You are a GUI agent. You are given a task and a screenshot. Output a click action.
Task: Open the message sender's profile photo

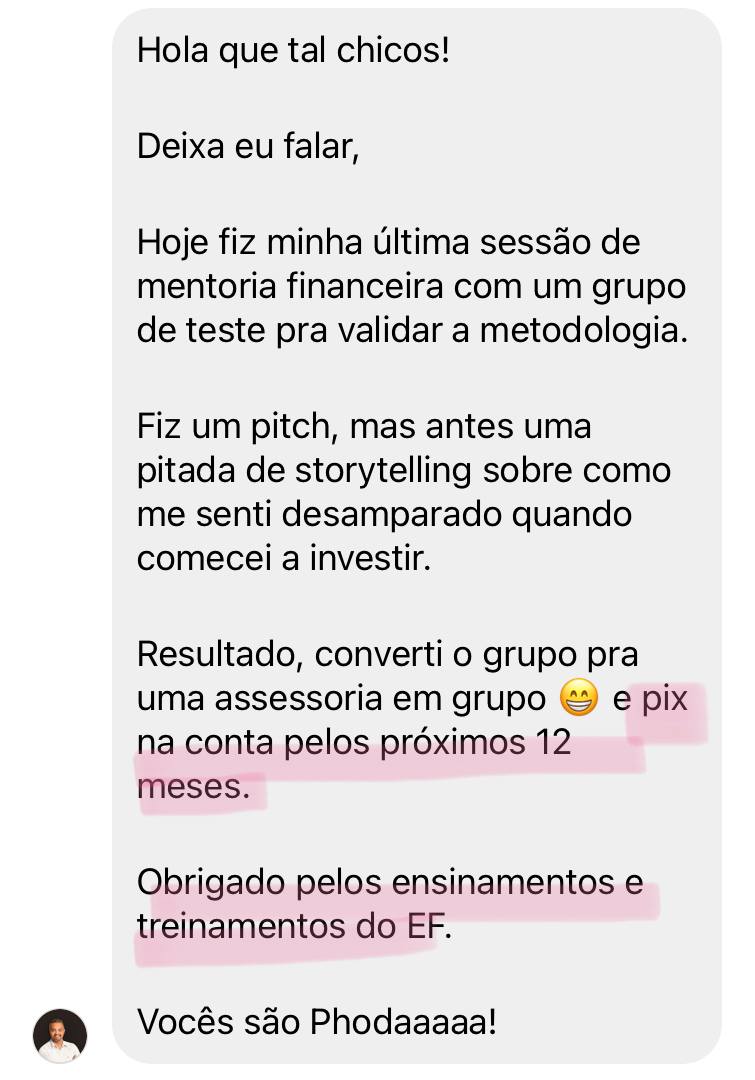click(60, 1035)
